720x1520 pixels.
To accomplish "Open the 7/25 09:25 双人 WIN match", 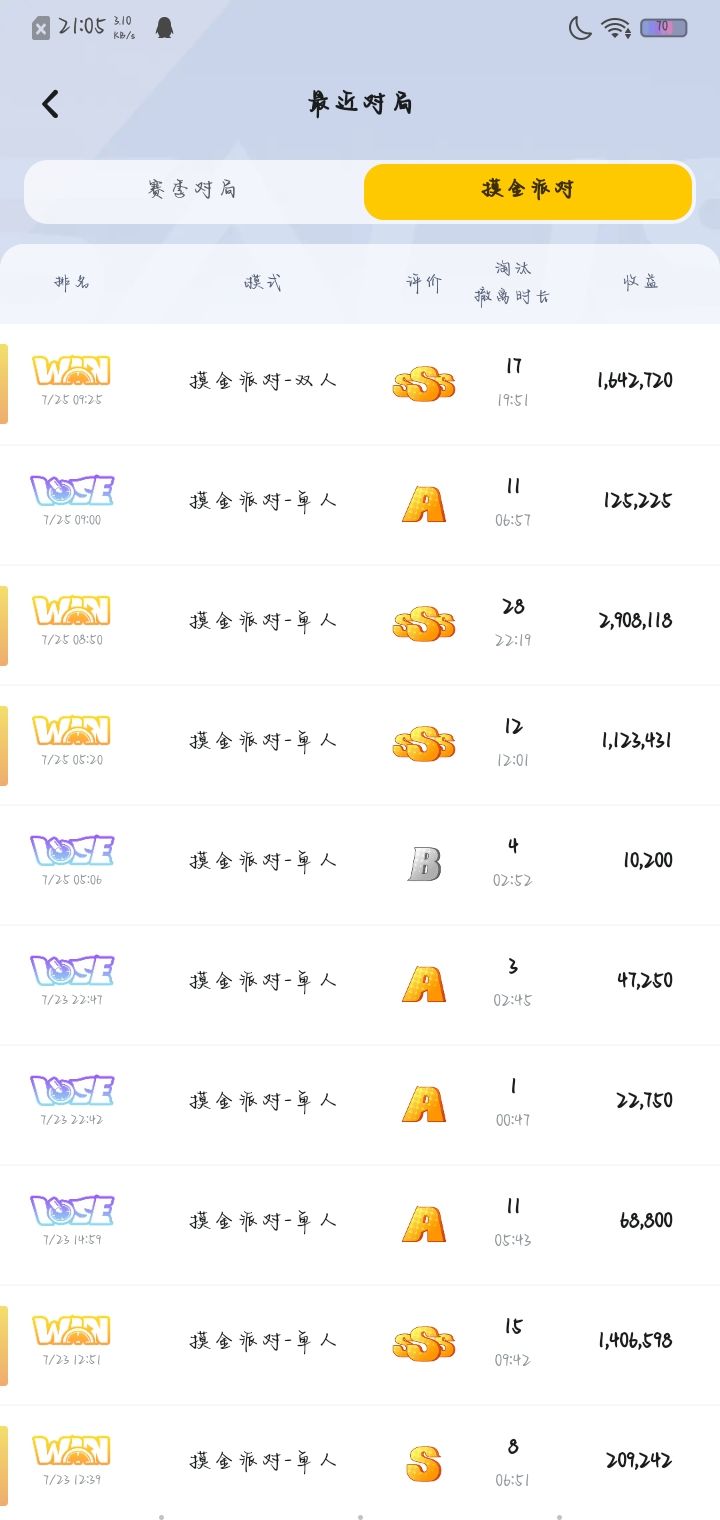I will tap(360, 385).
